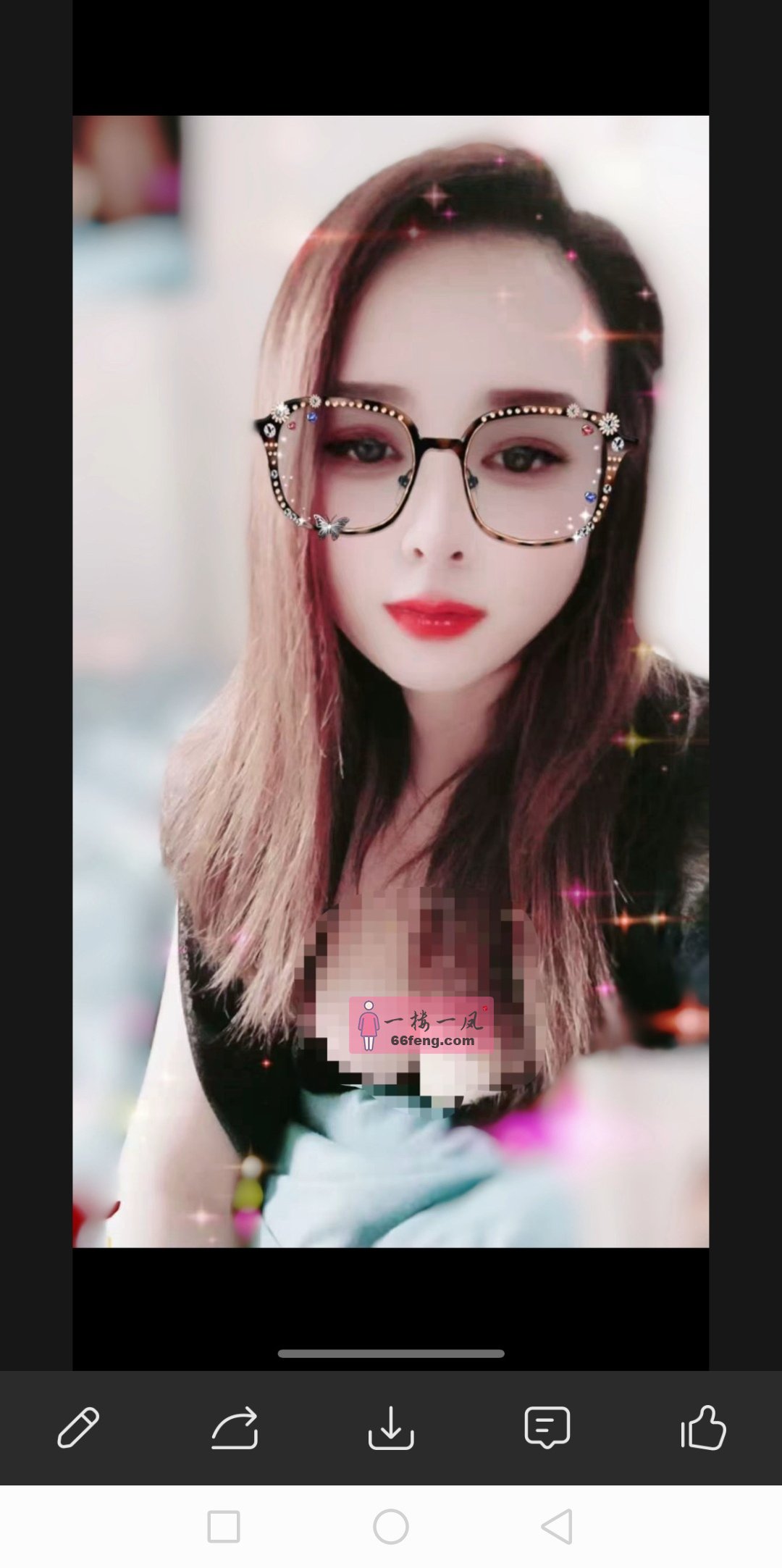Go back using the system back button
This screenshot has height=1568, width=782.
557,1527
